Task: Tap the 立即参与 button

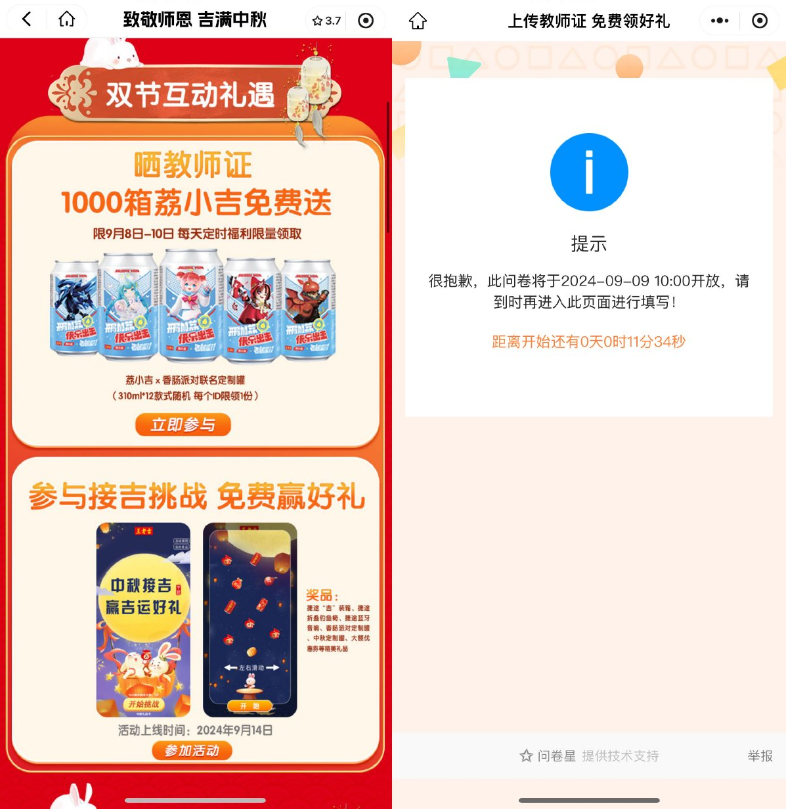Action: 183,425
